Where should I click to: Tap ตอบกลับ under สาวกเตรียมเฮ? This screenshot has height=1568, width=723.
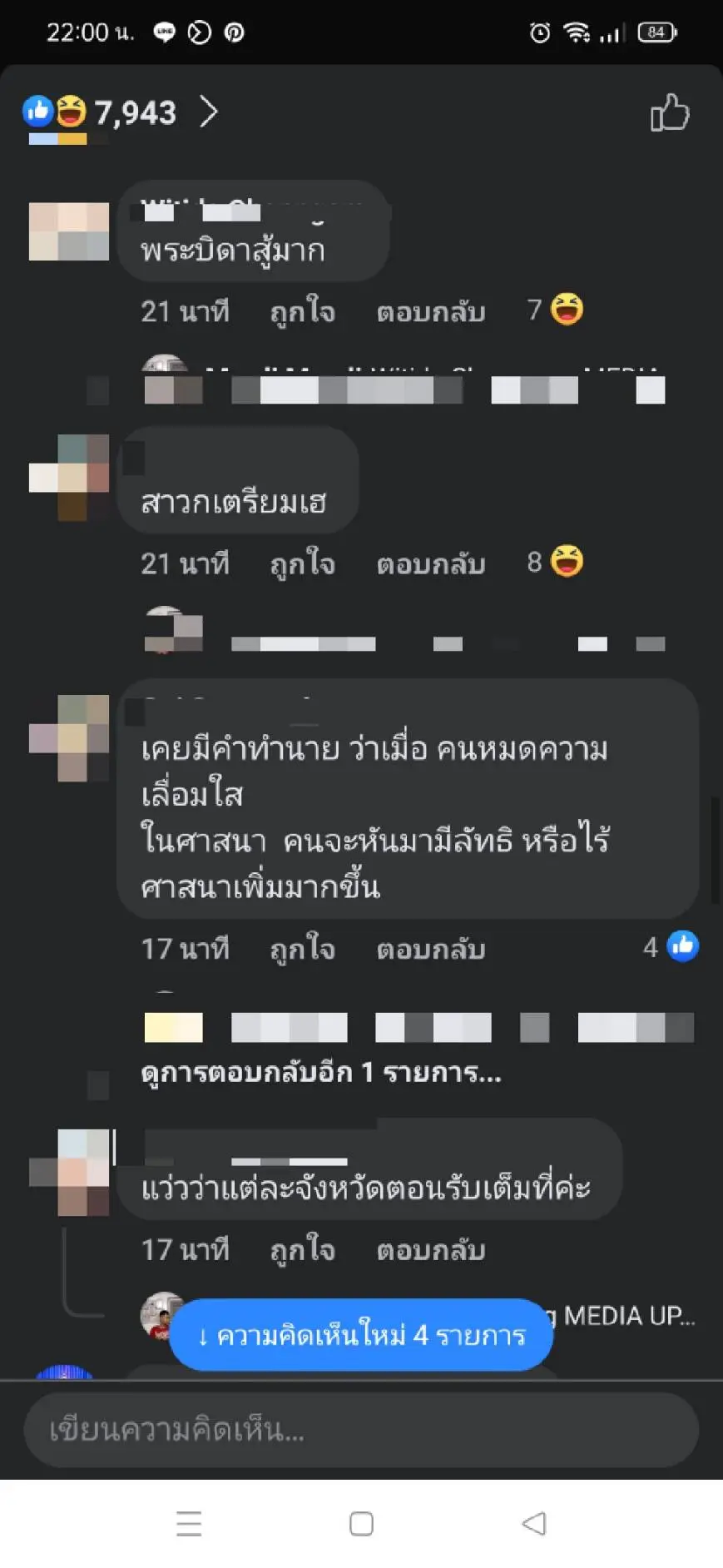[430, 564]
